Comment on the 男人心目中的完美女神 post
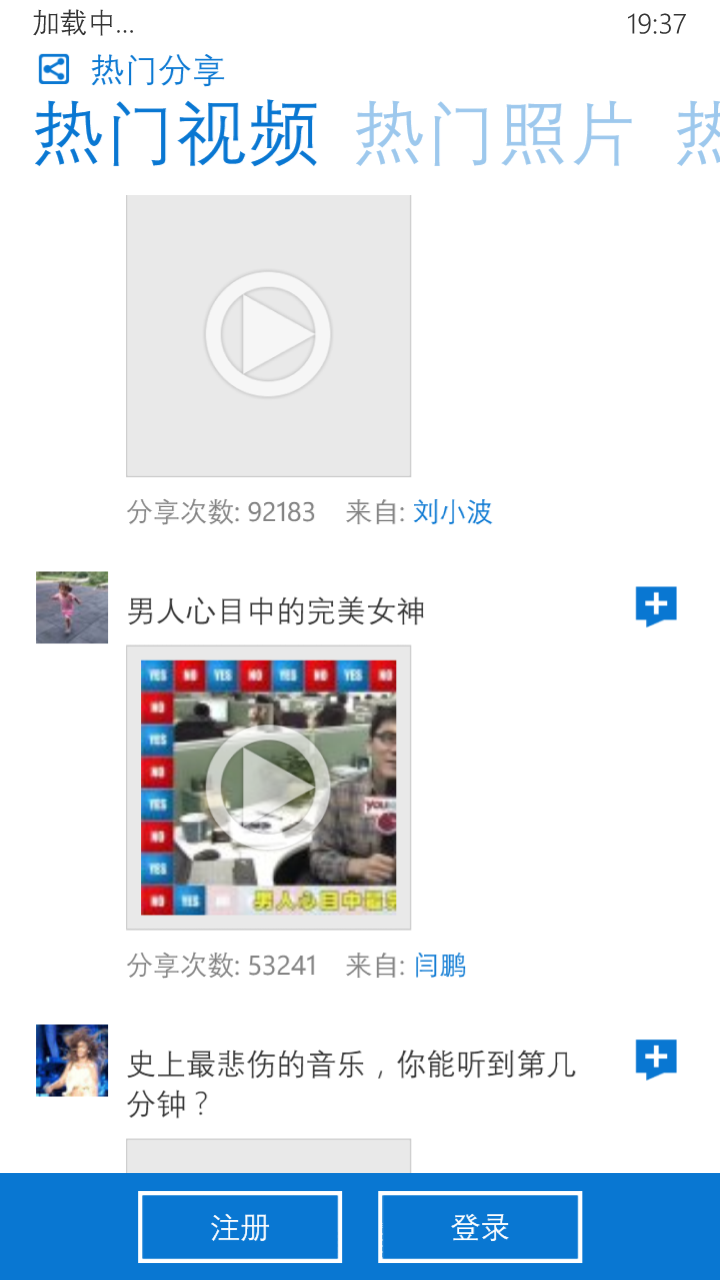This screenshot has width=720, height=1280. [656, 606]
